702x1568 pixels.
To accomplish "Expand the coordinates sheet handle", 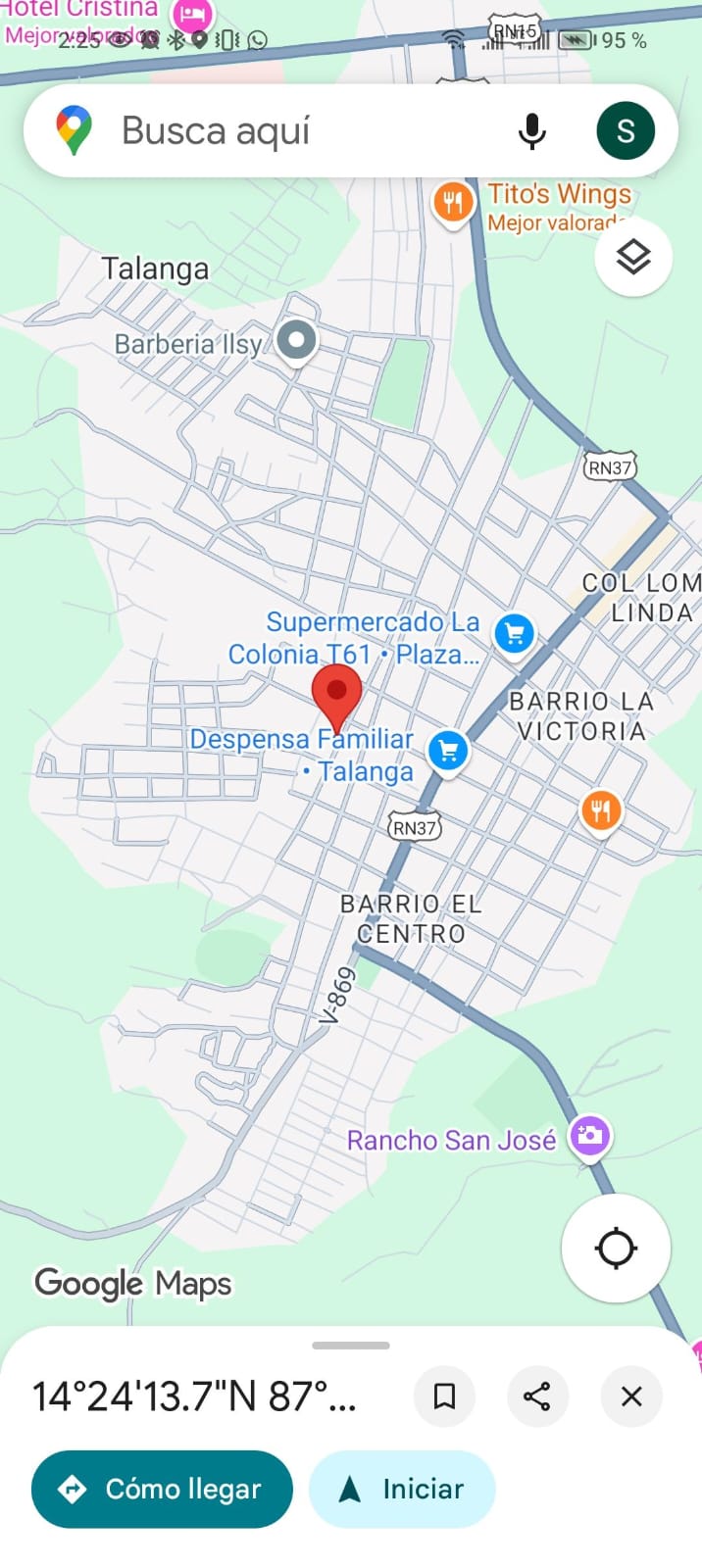I will (x=351, y=1346).
